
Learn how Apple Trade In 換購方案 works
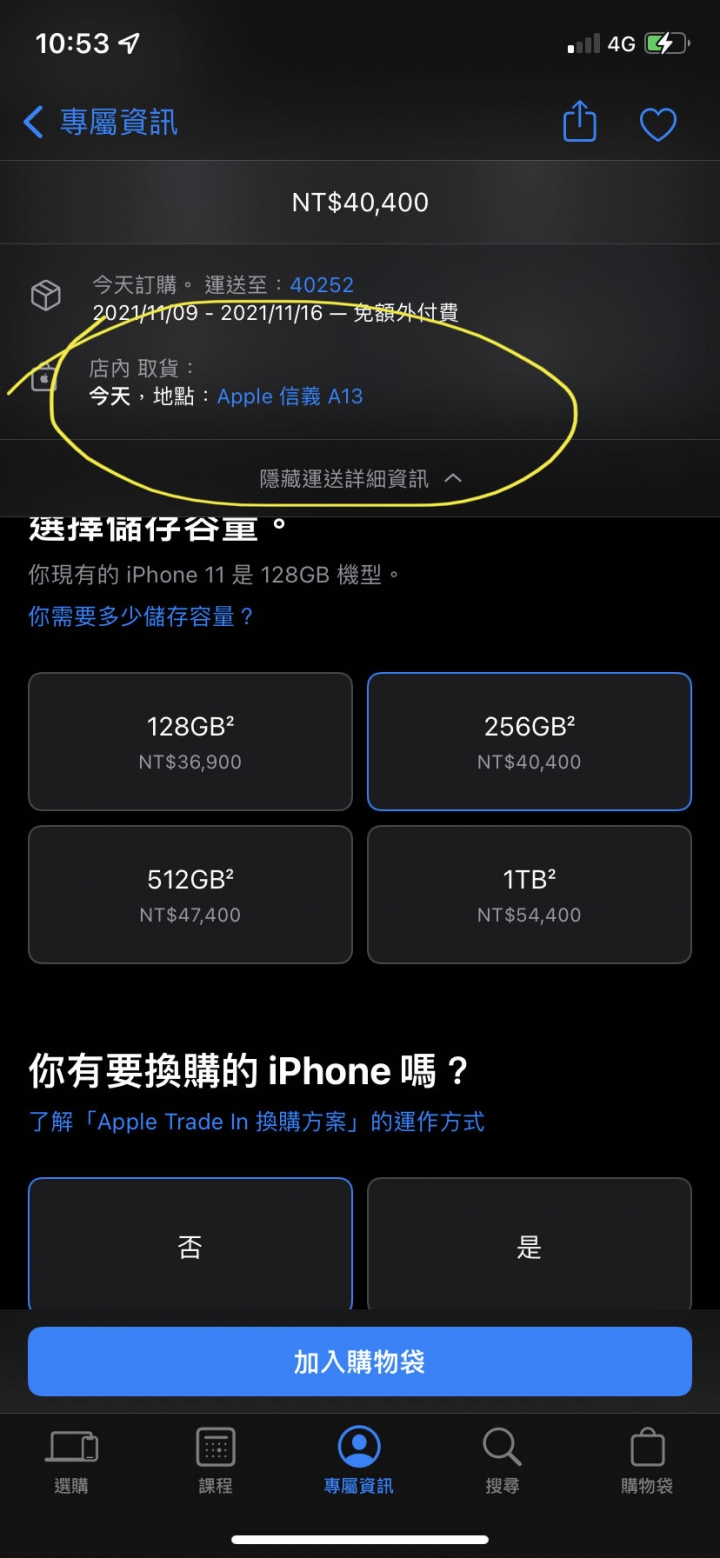tap(256, 1121)
